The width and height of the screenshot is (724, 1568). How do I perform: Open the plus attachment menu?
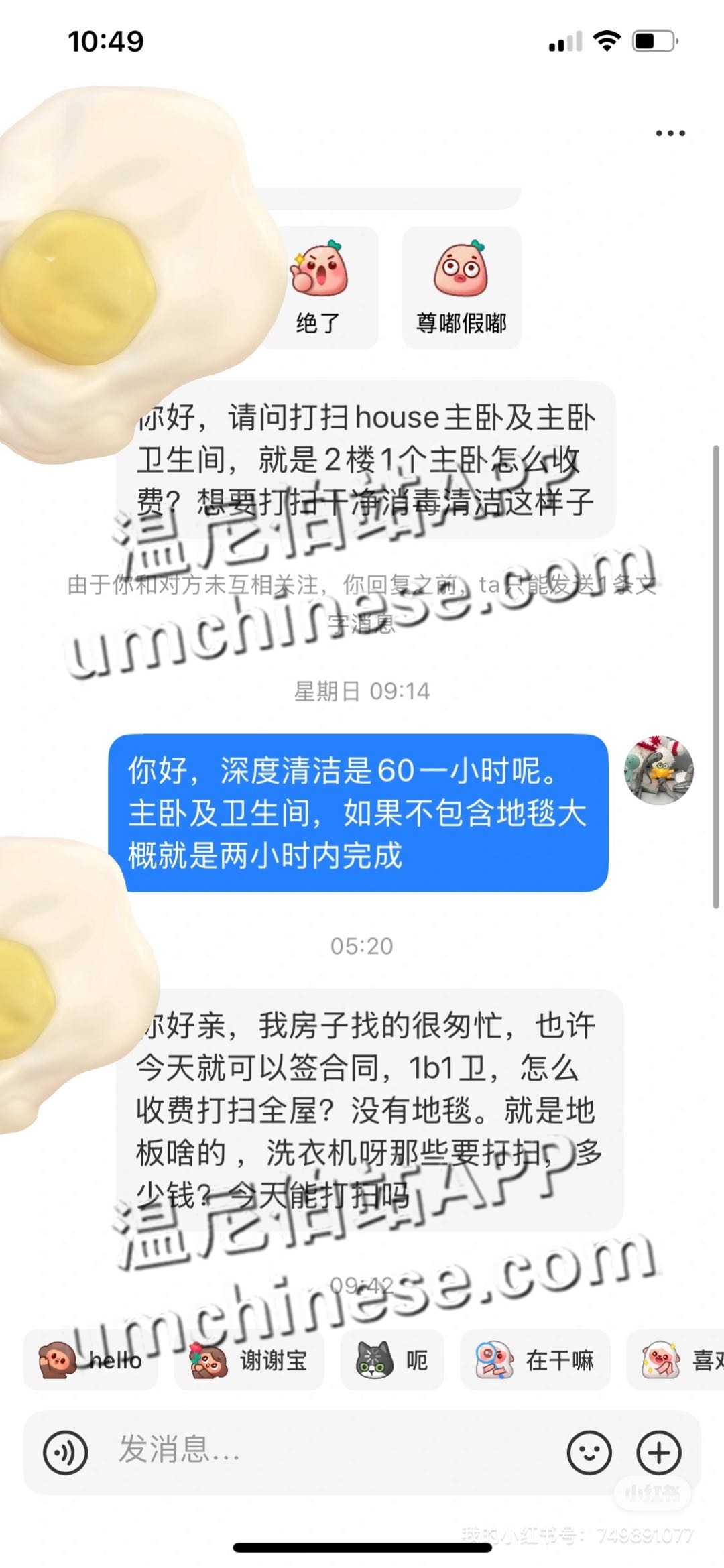pyautogui.click(x=658, y=1453)
